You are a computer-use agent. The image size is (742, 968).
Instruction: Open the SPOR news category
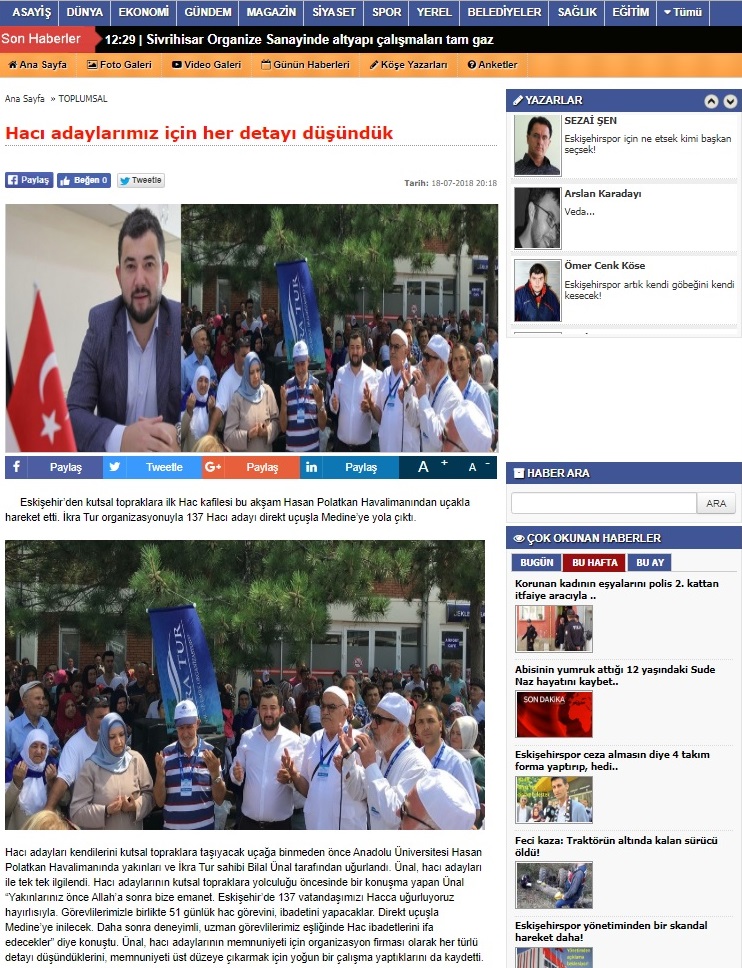click(x=385, y=12)
